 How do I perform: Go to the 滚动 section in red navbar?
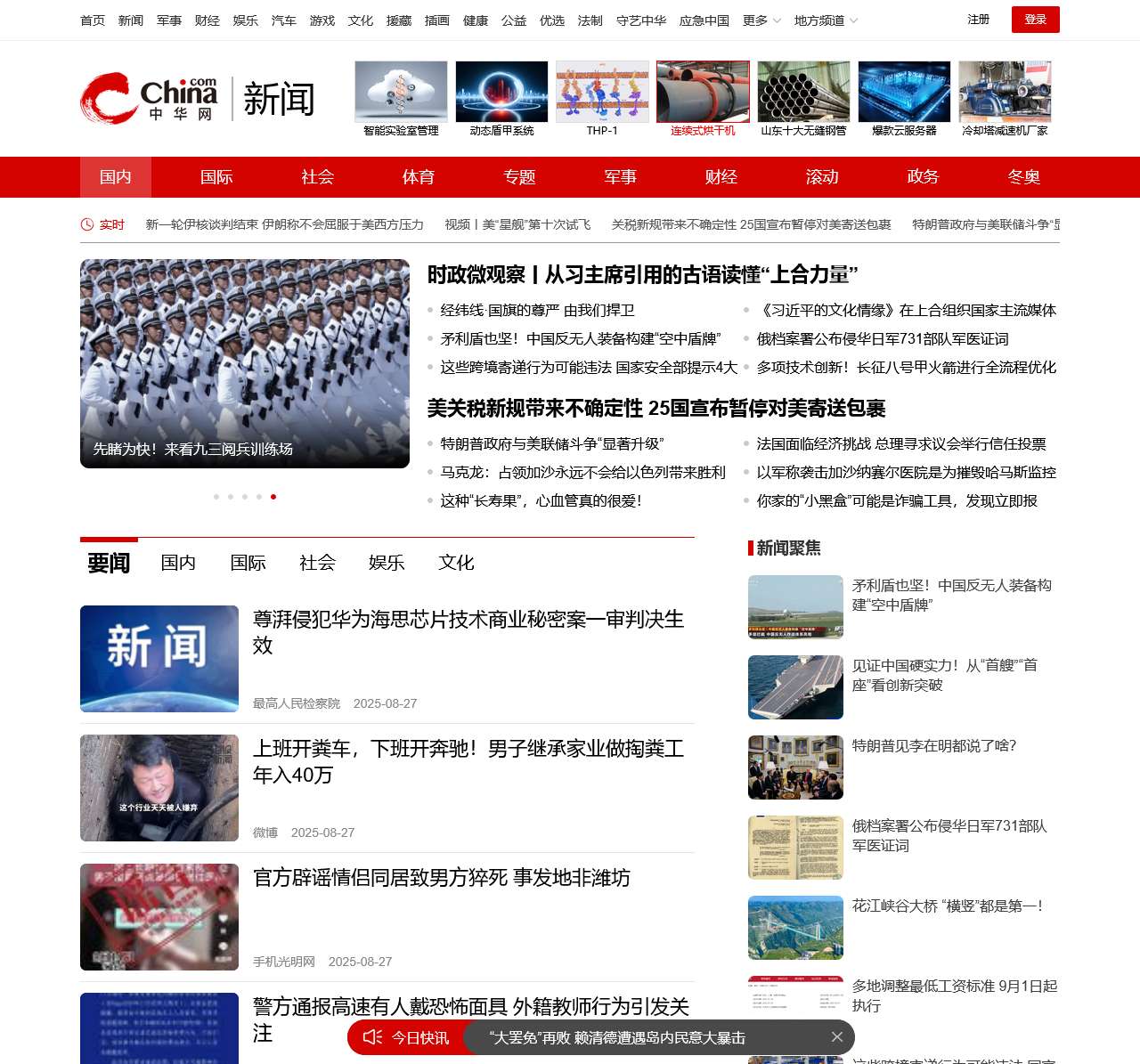822,177
